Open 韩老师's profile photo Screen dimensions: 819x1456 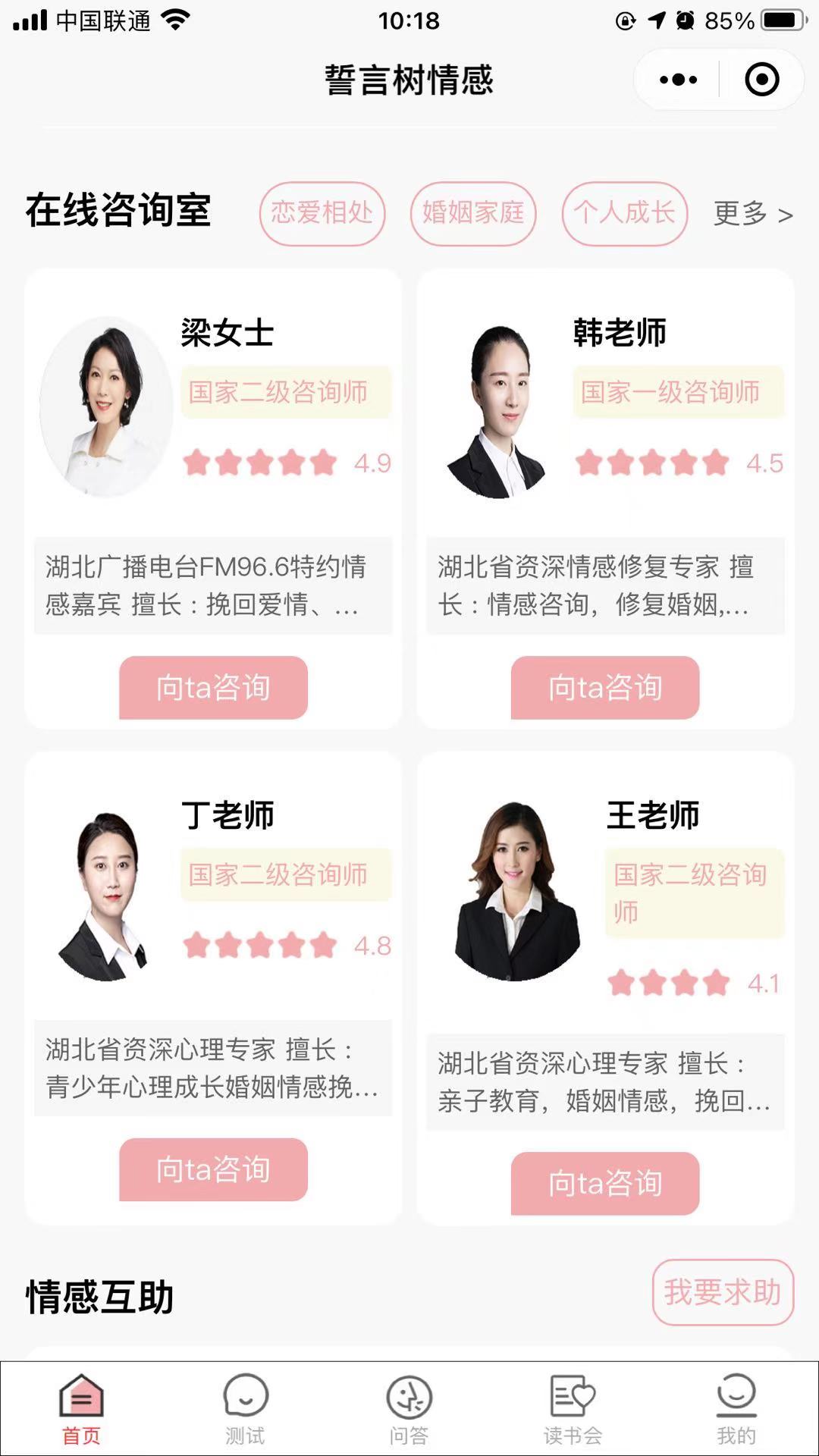[498, 410]
